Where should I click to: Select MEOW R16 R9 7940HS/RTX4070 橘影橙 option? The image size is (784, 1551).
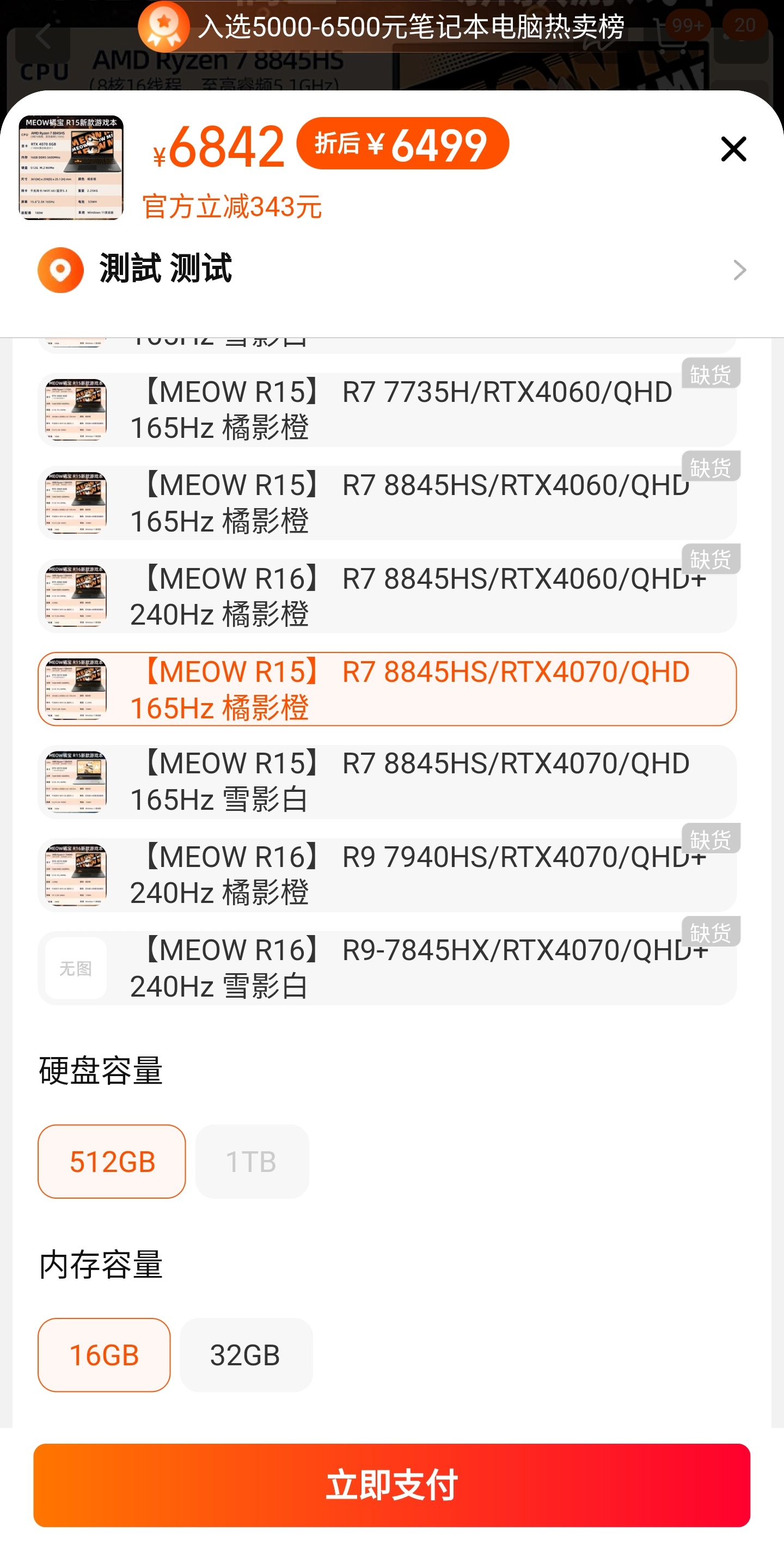[387, 875]
